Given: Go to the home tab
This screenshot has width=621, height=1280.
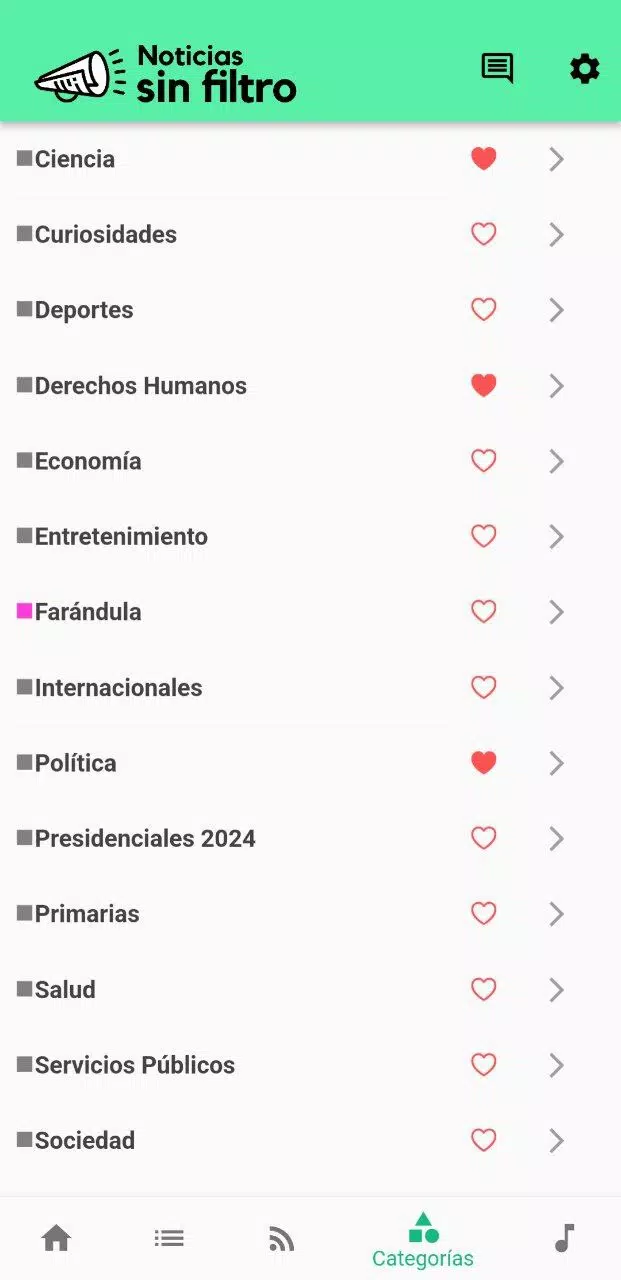Looking at the screenshot, I should [x=56, y=1239].
